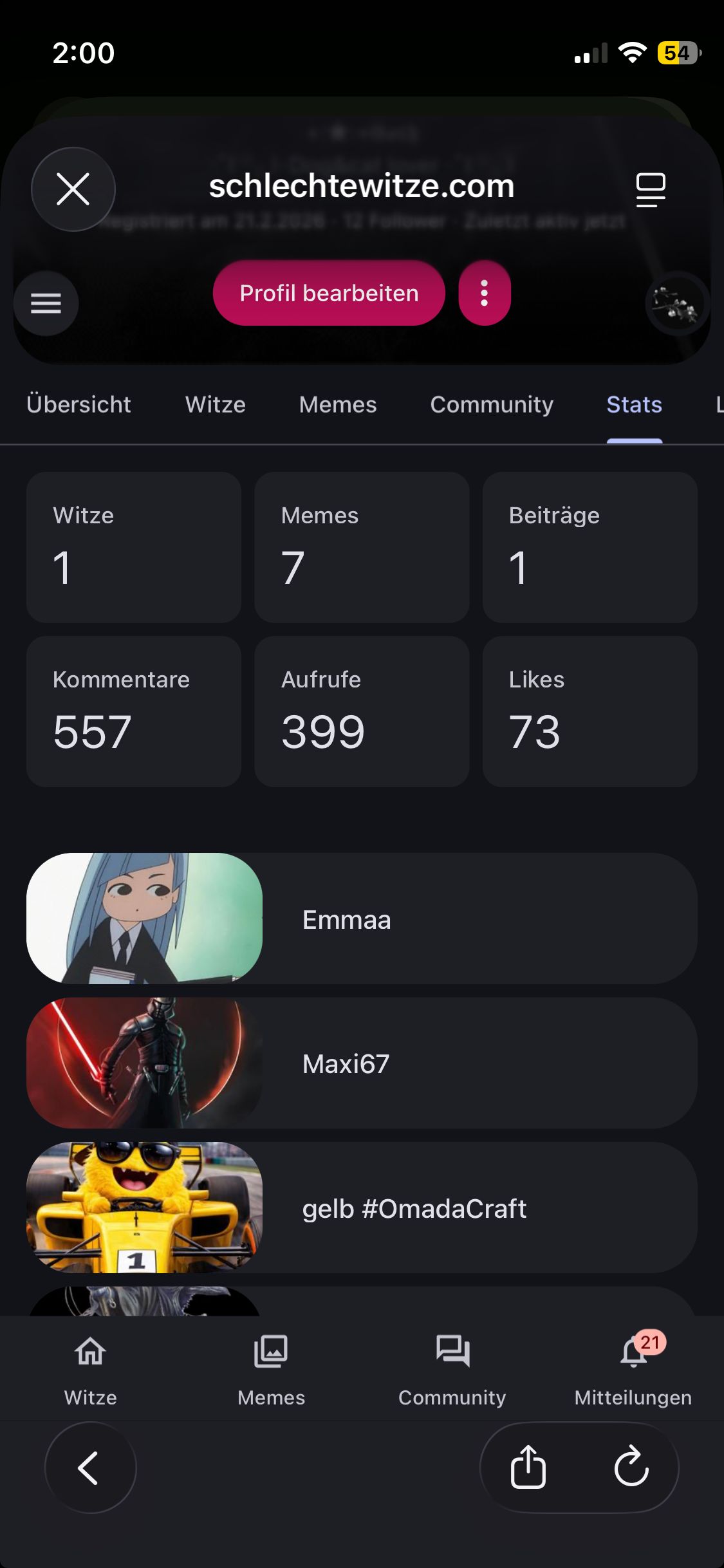Switch to the Witze profile tab
Image resolution: width=724 pixels, height=1568 pixels.
(216, 405)
